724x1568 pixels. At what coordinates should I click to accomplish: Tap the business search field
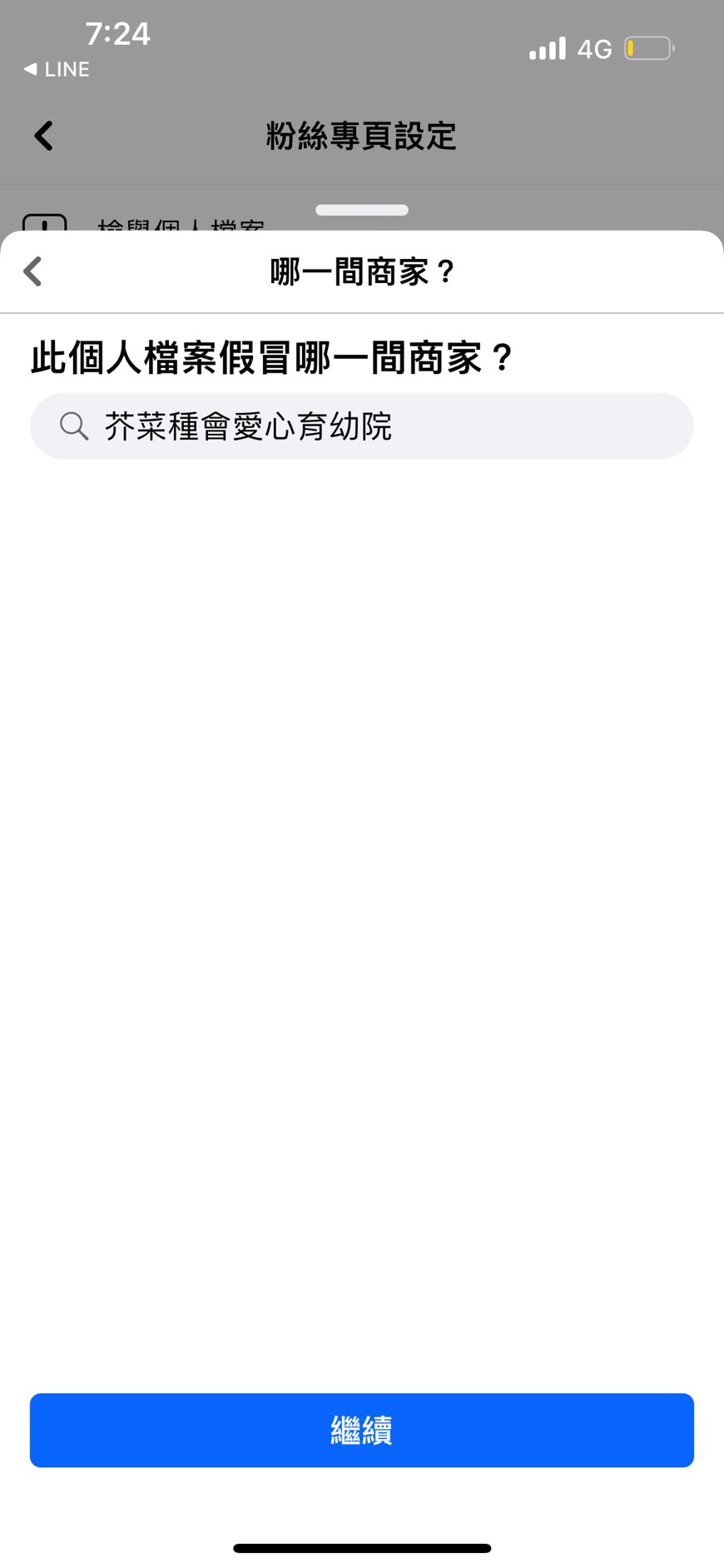click(x=362, y=426)
